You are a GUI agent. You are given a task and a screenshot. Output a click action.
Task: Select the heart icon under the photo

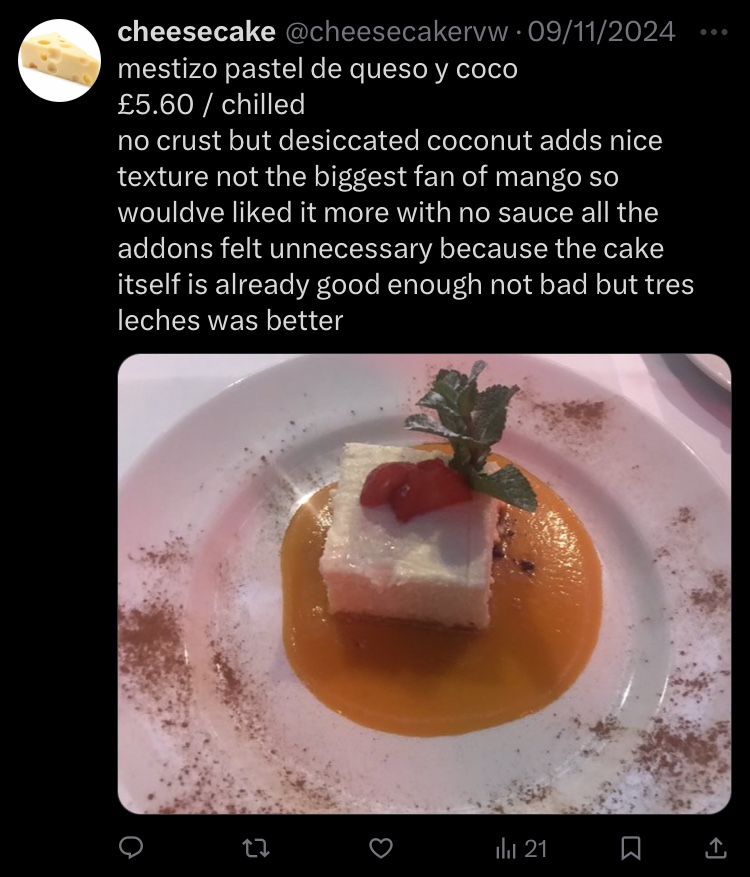(x=380, y=848)
